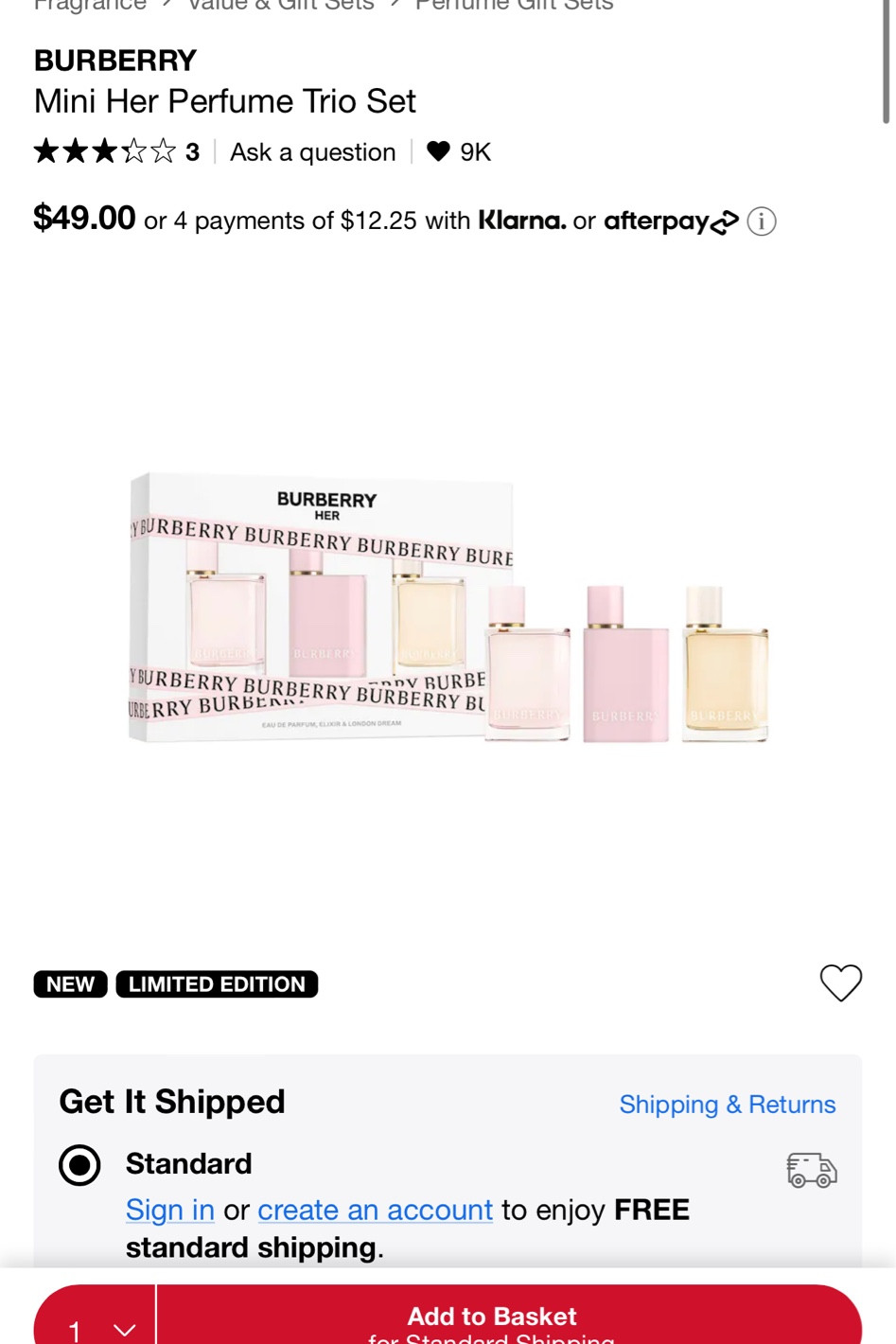Select the Standard shipping radio button

79,1166
